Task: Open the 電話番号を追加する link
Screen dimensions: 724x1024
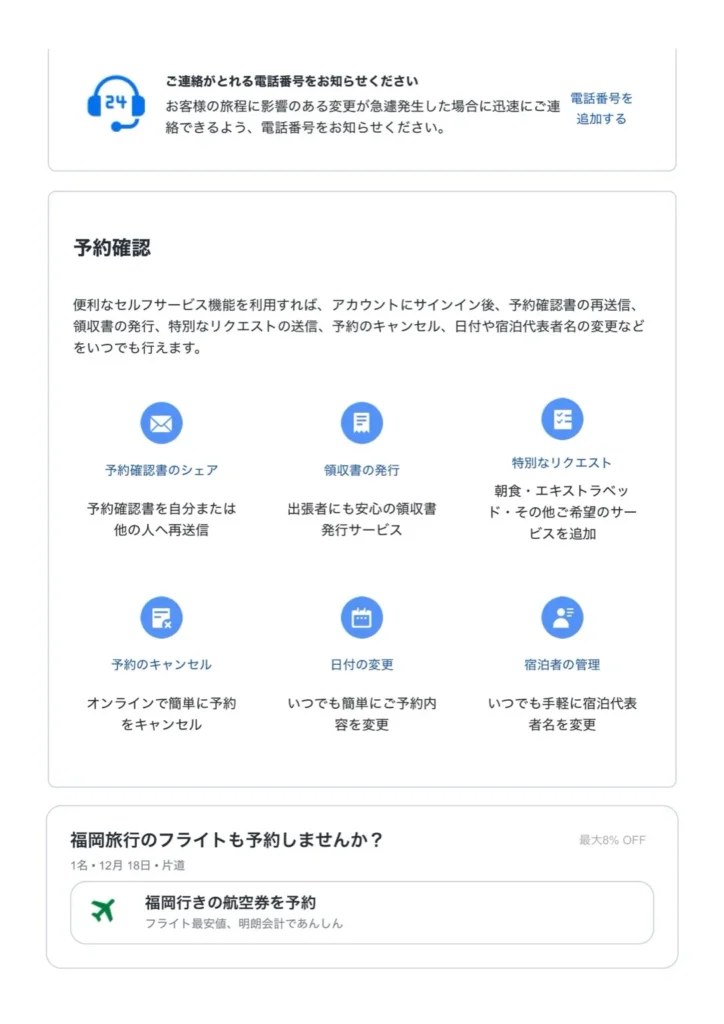Action: pyautogui.click(x=600, y=106)
